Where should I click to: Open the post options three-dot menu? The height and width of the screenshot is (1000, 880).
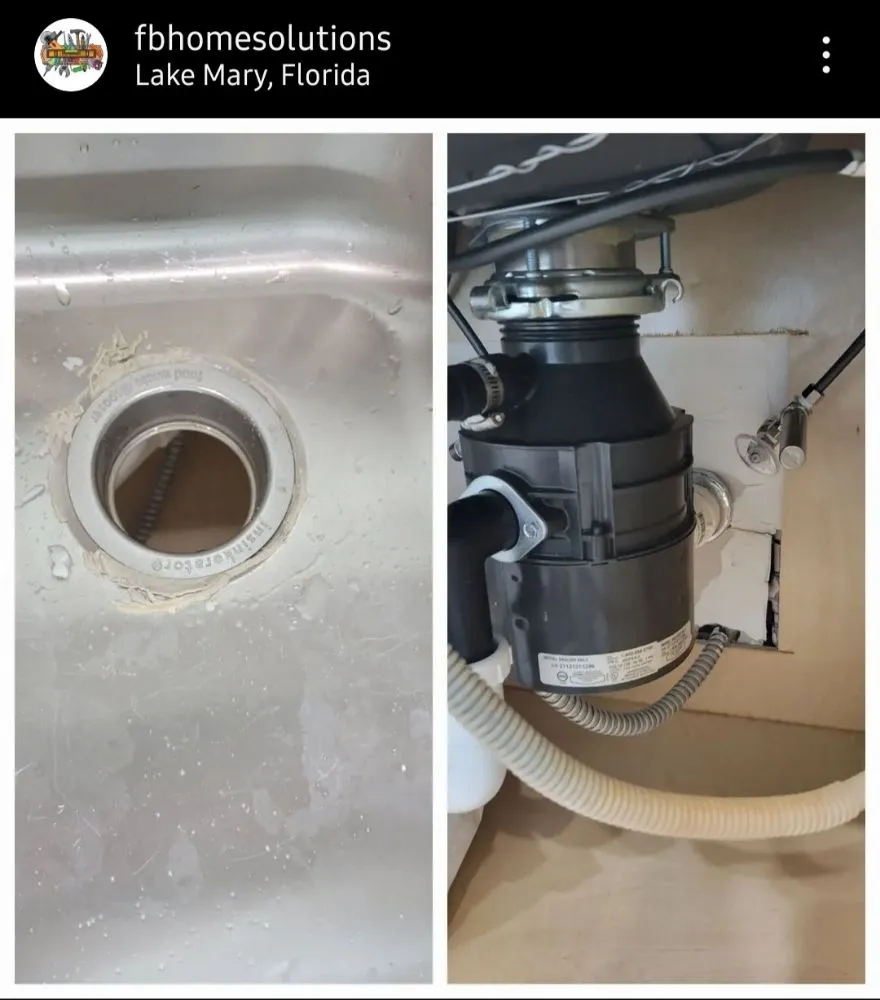coord(826,57)
